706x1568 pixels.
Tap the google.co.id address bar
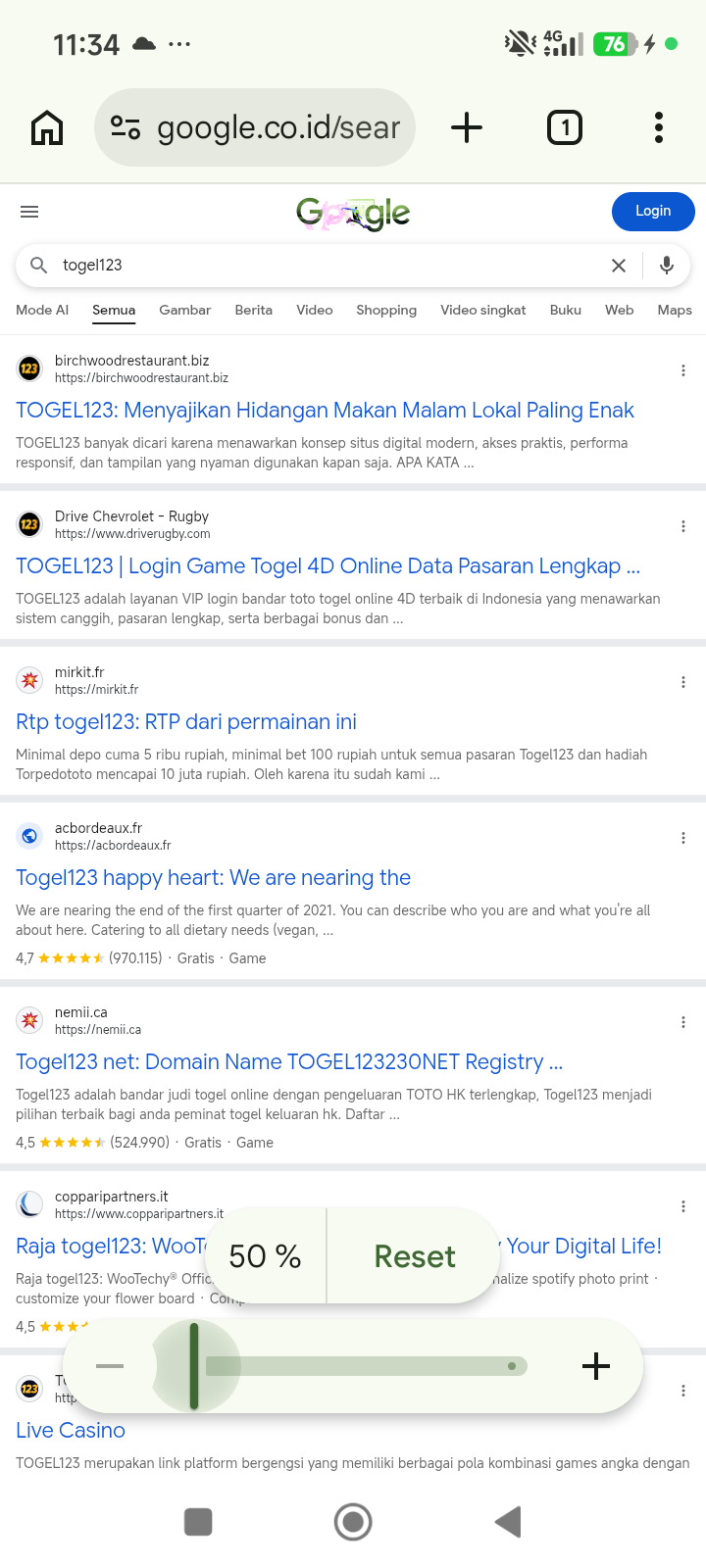255,127
